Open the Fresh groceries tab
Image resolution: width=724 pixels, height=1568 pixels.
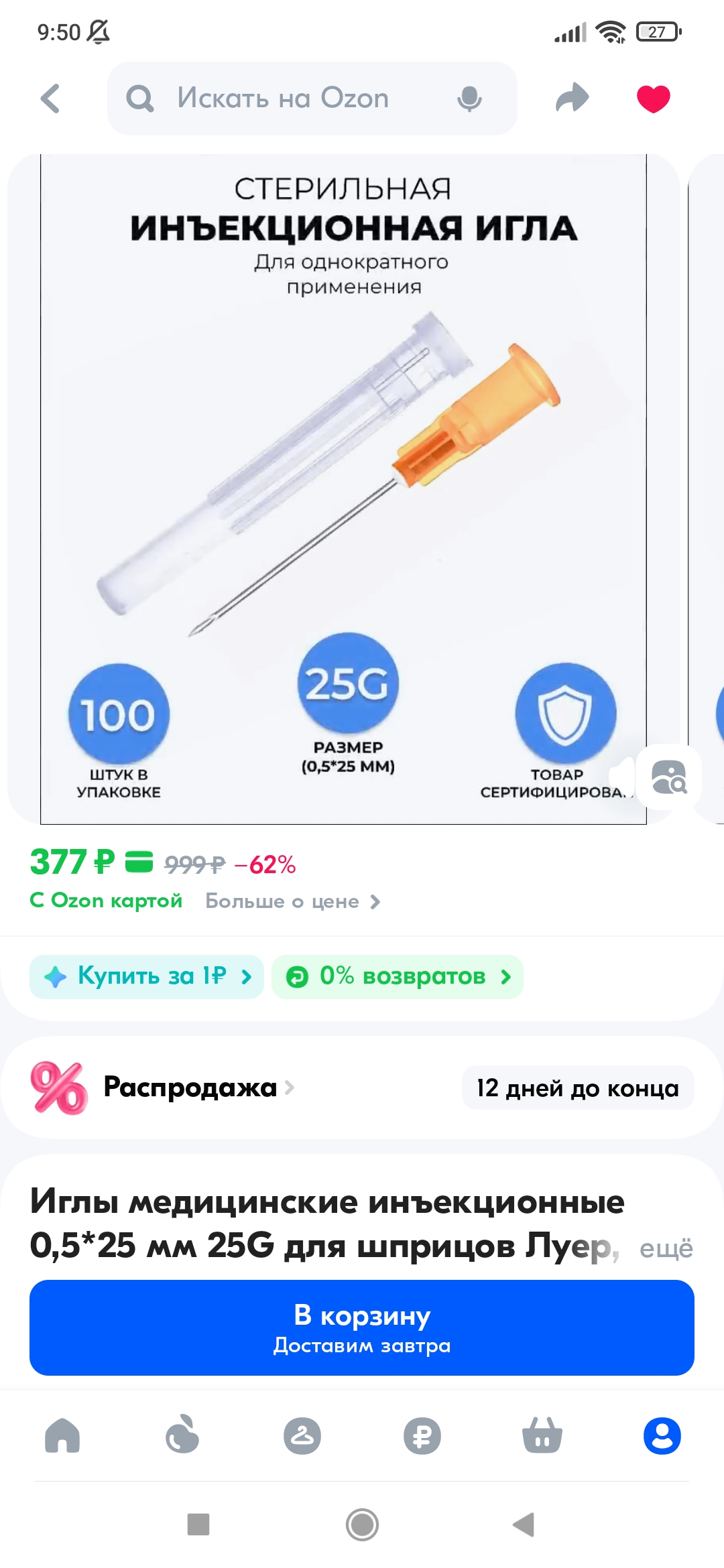pos(182,1436)
